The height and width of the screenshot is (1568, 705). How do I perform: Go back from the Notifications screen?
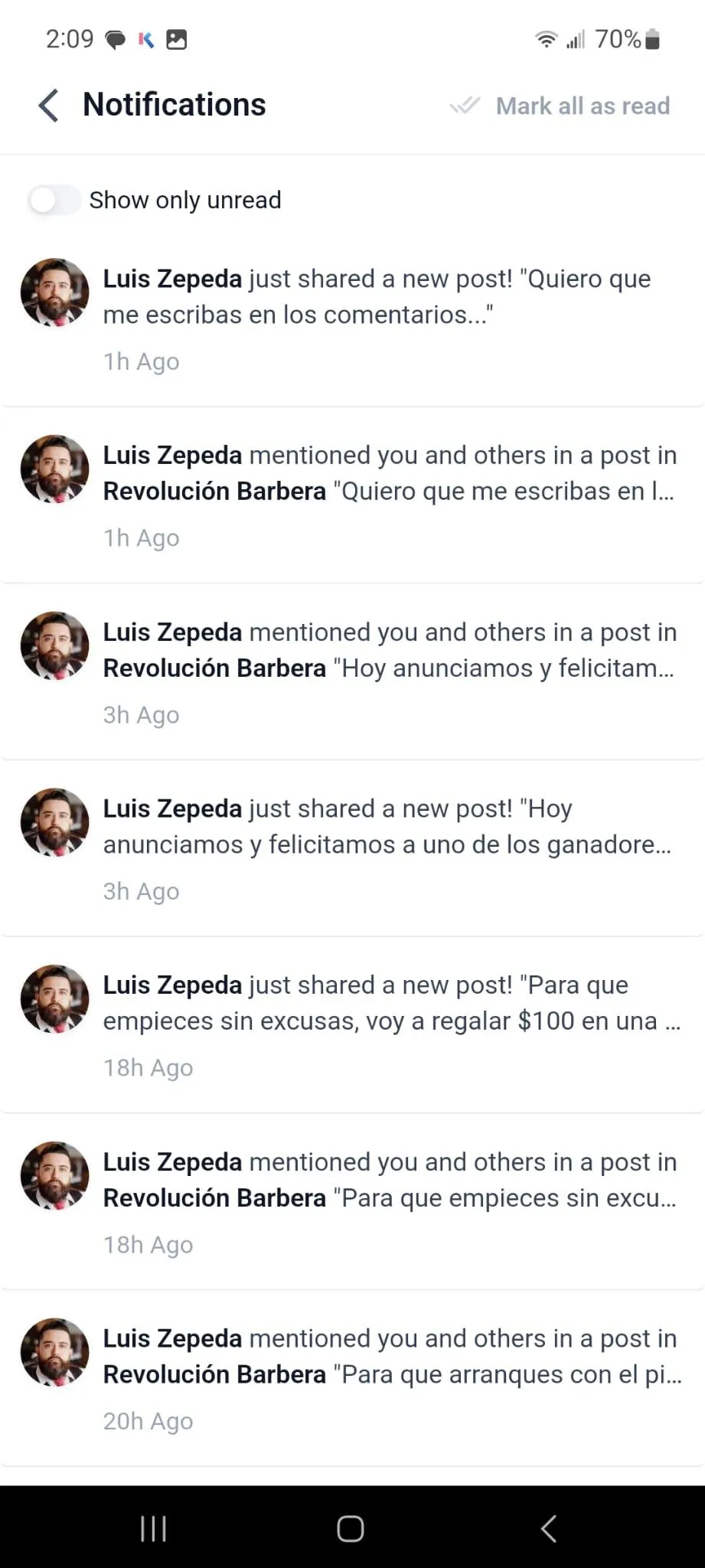tap(48, 106)
